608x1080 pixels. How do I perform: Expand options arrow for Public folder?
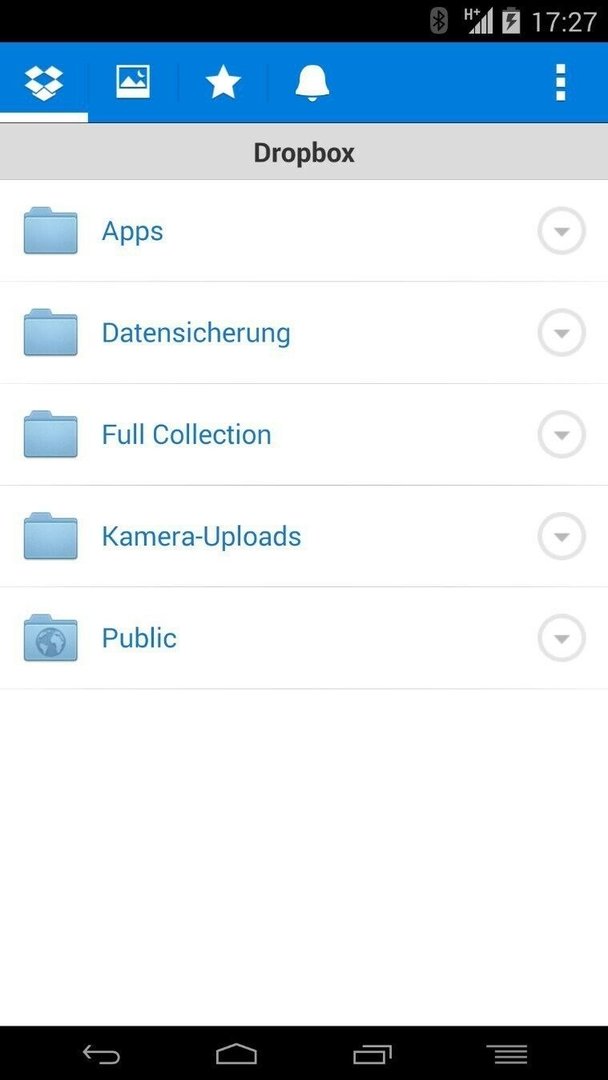(x=561, y=638)
